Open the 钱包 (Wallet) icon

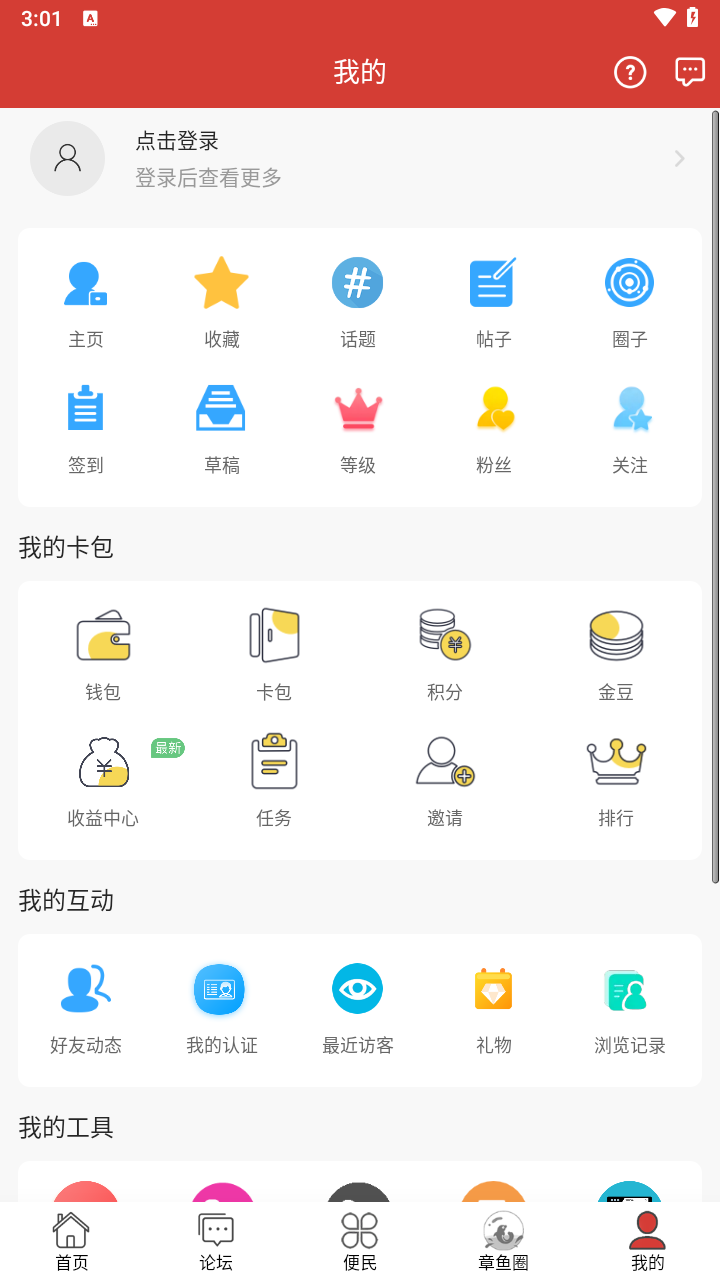coord(103,636)
